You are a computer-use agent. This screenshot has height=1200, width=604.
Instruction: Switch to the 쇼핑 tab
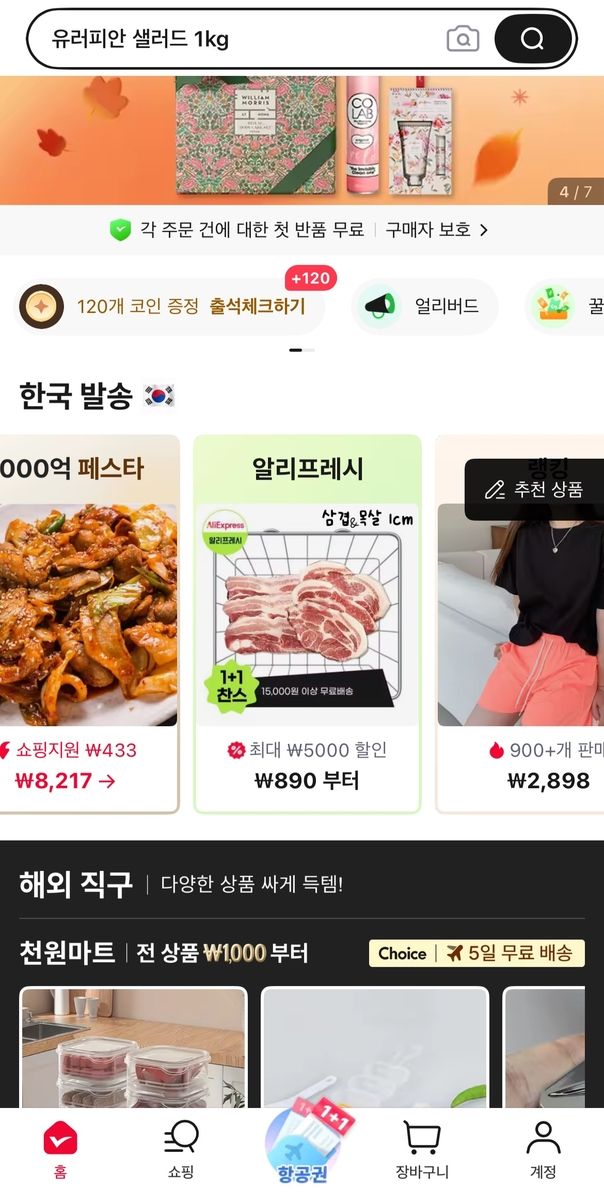pyautogui.click(x=181, y=1150)
